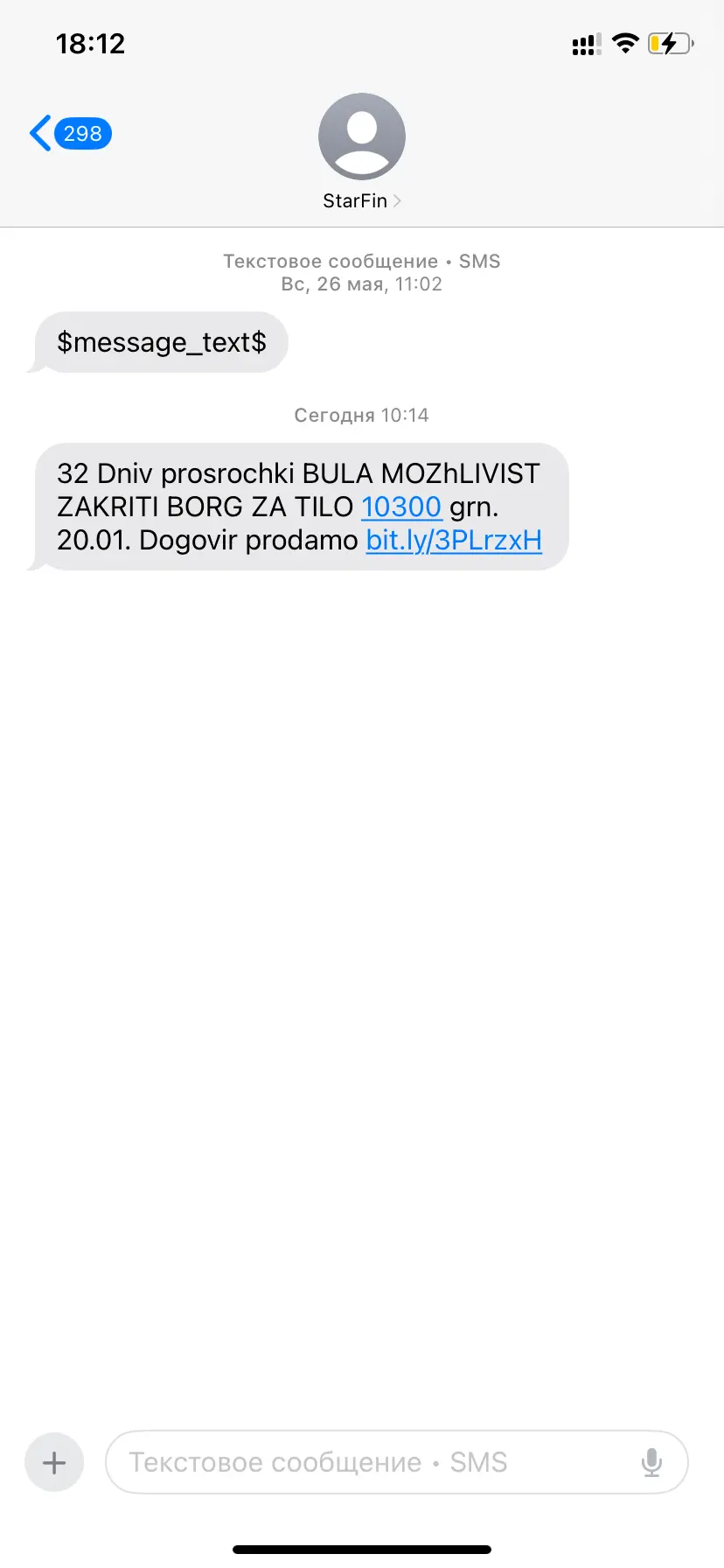The image size is (724, 1568).
Task: Open the bit.ly/3PLrzxH link
Action: tap(454, 541)
